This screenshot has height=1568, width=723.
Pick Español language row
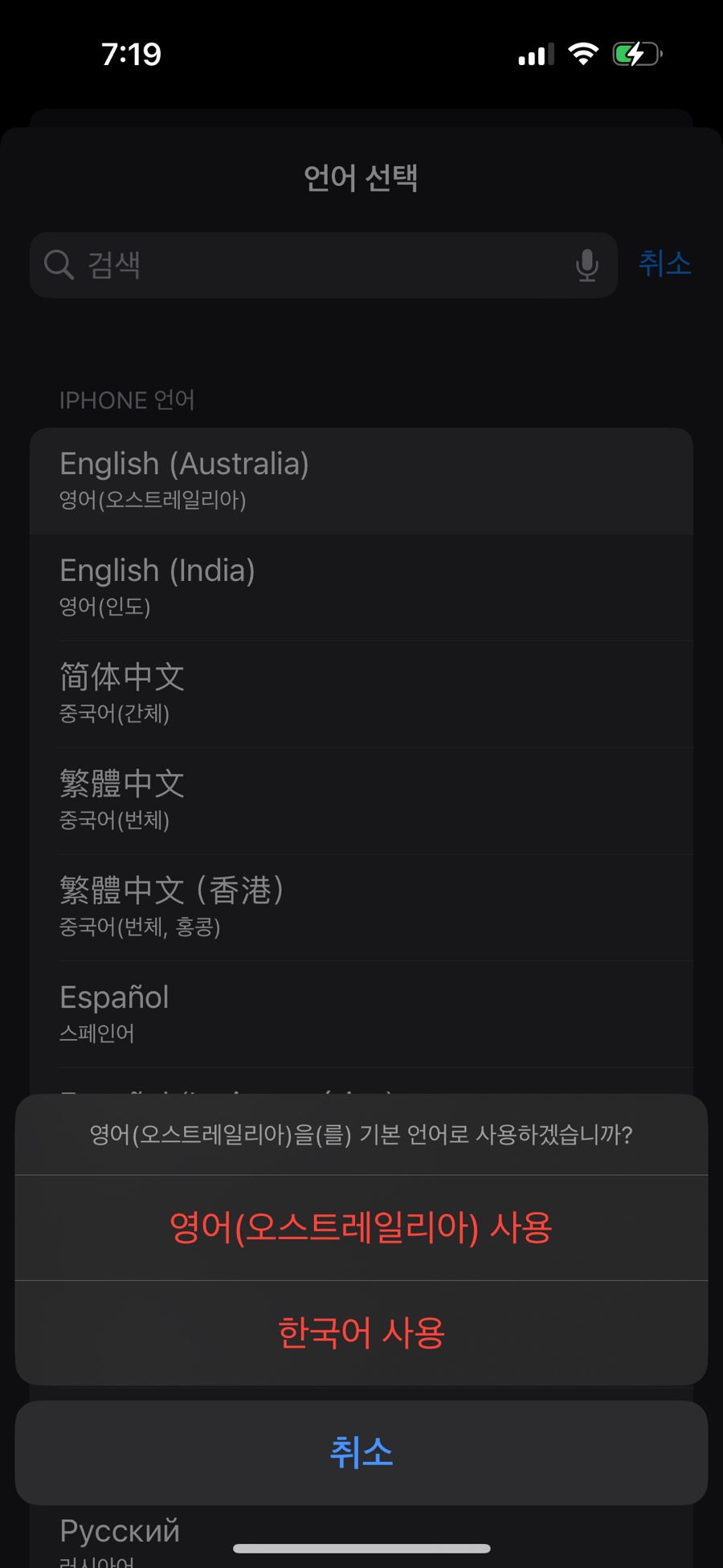(x=361, y=1013)
